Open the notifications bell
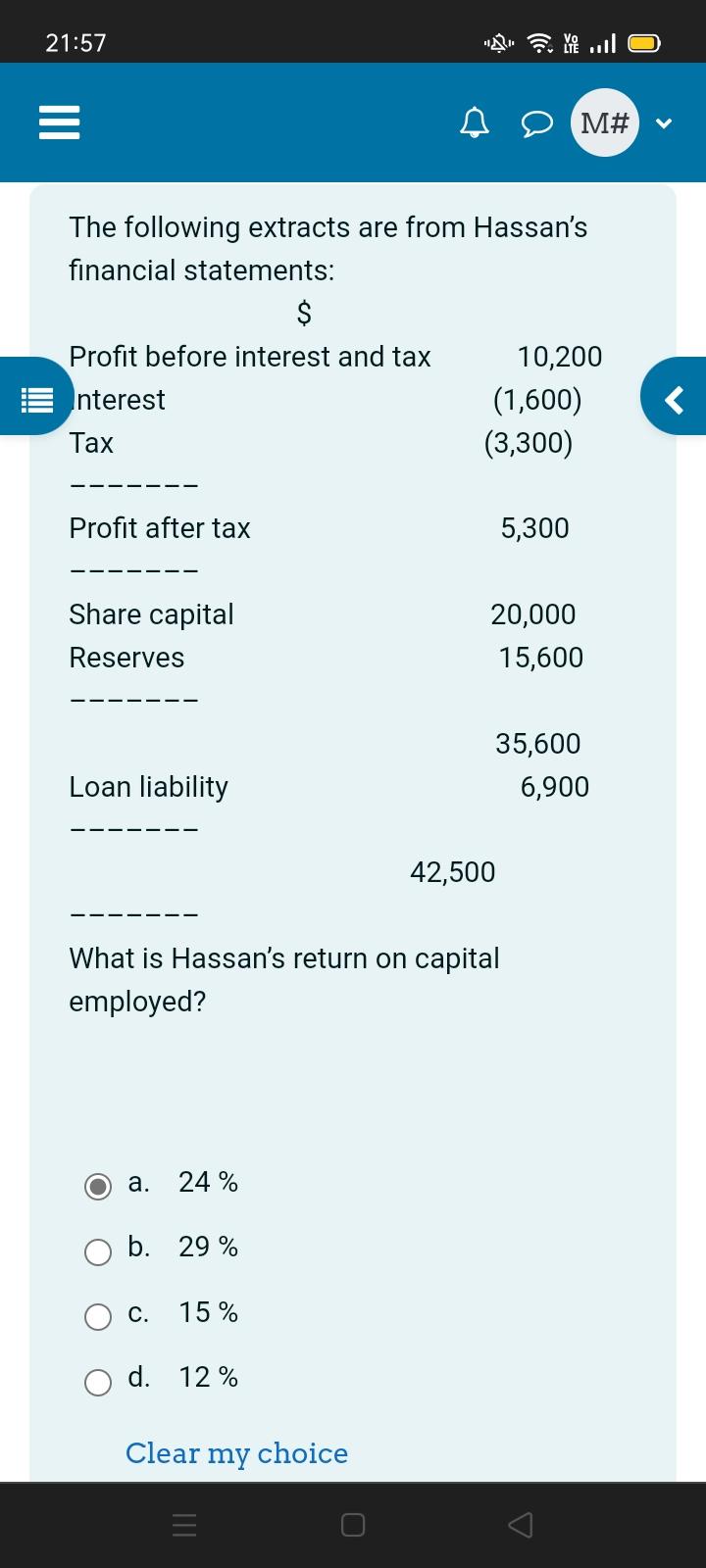Image resolution: width=706 pixels, height=1568 pixels. click(x=474, y=122)
